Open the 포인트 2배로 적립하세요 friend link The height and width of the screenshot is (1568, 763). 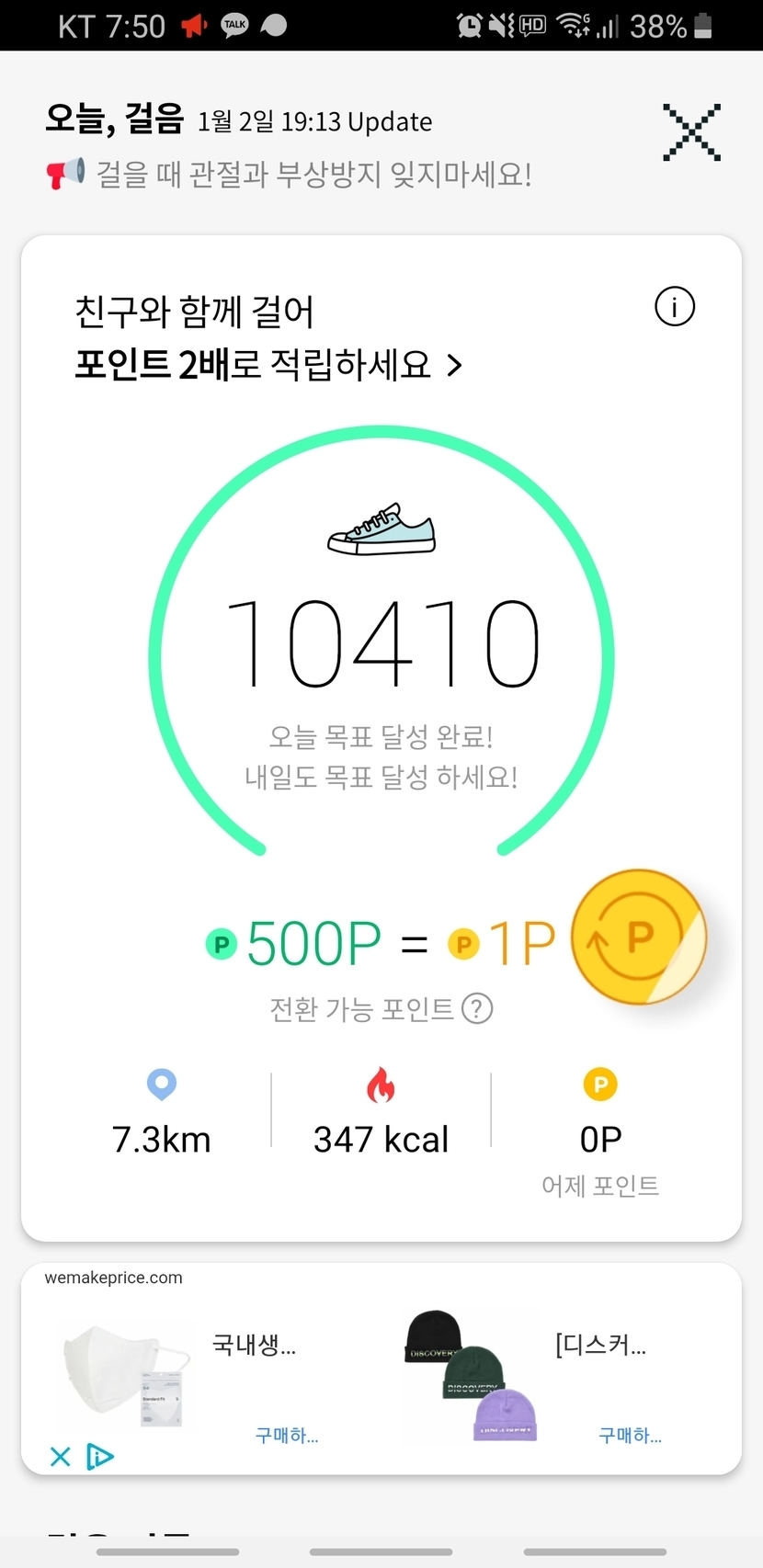[268, 365]
